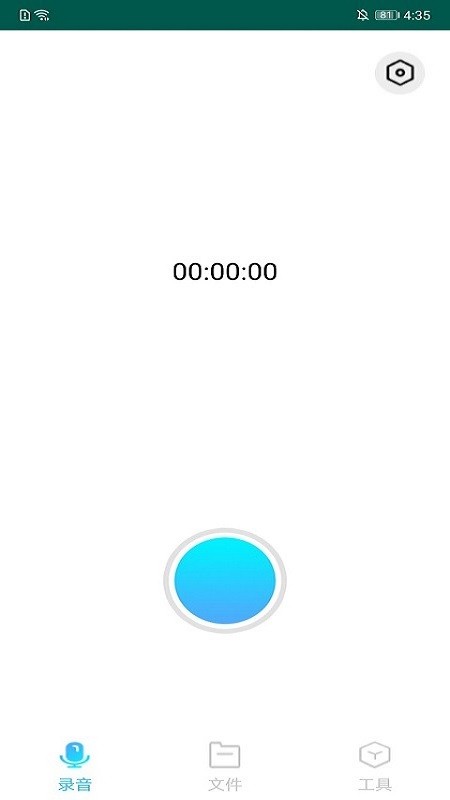Image resolution: width=450 pixels, height=800 pixels.
Task: Switch to the 录音 tab
Action: [74, 766]
